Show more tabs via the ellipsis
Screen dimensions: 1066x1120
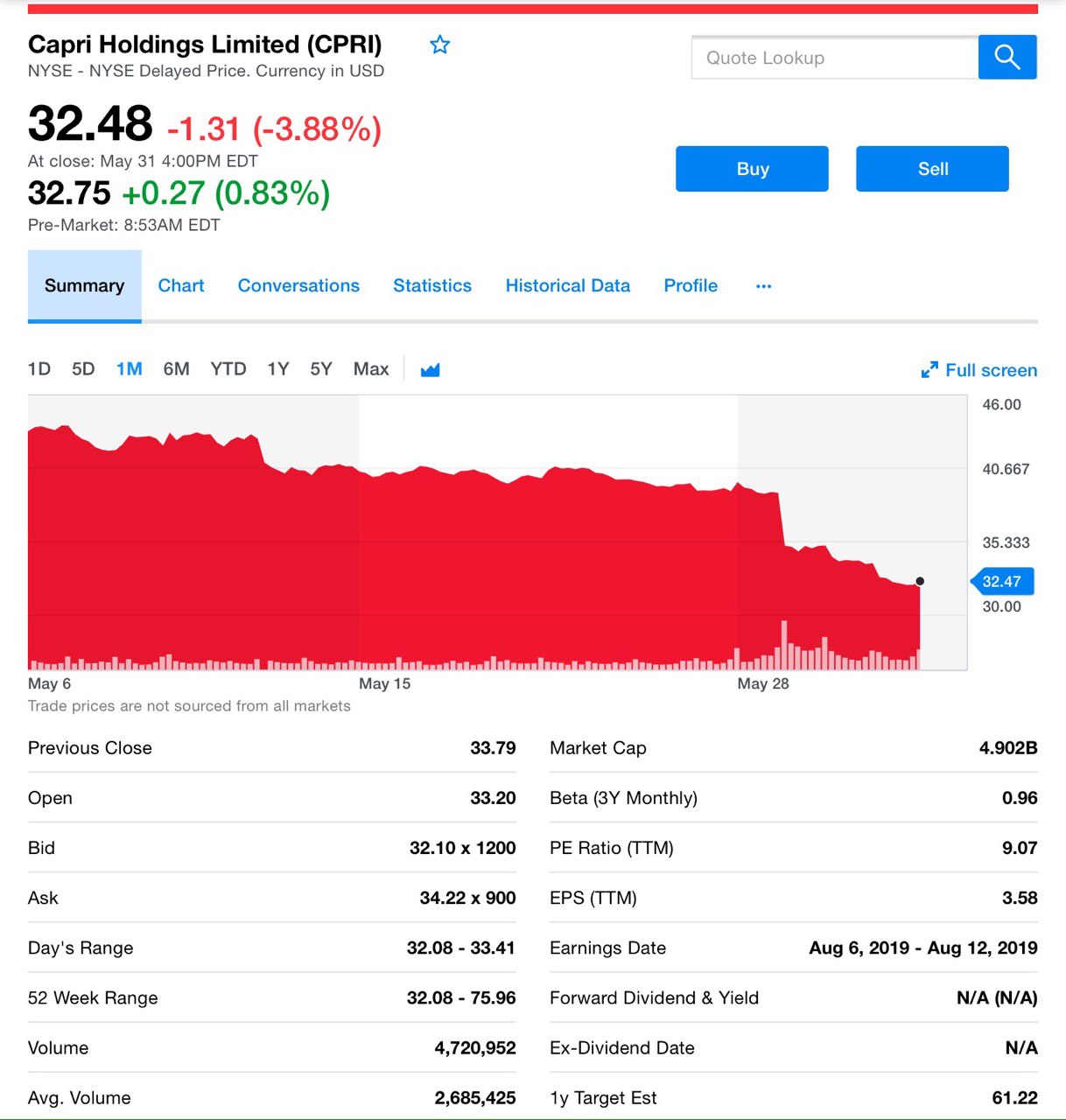coord(763,286)
